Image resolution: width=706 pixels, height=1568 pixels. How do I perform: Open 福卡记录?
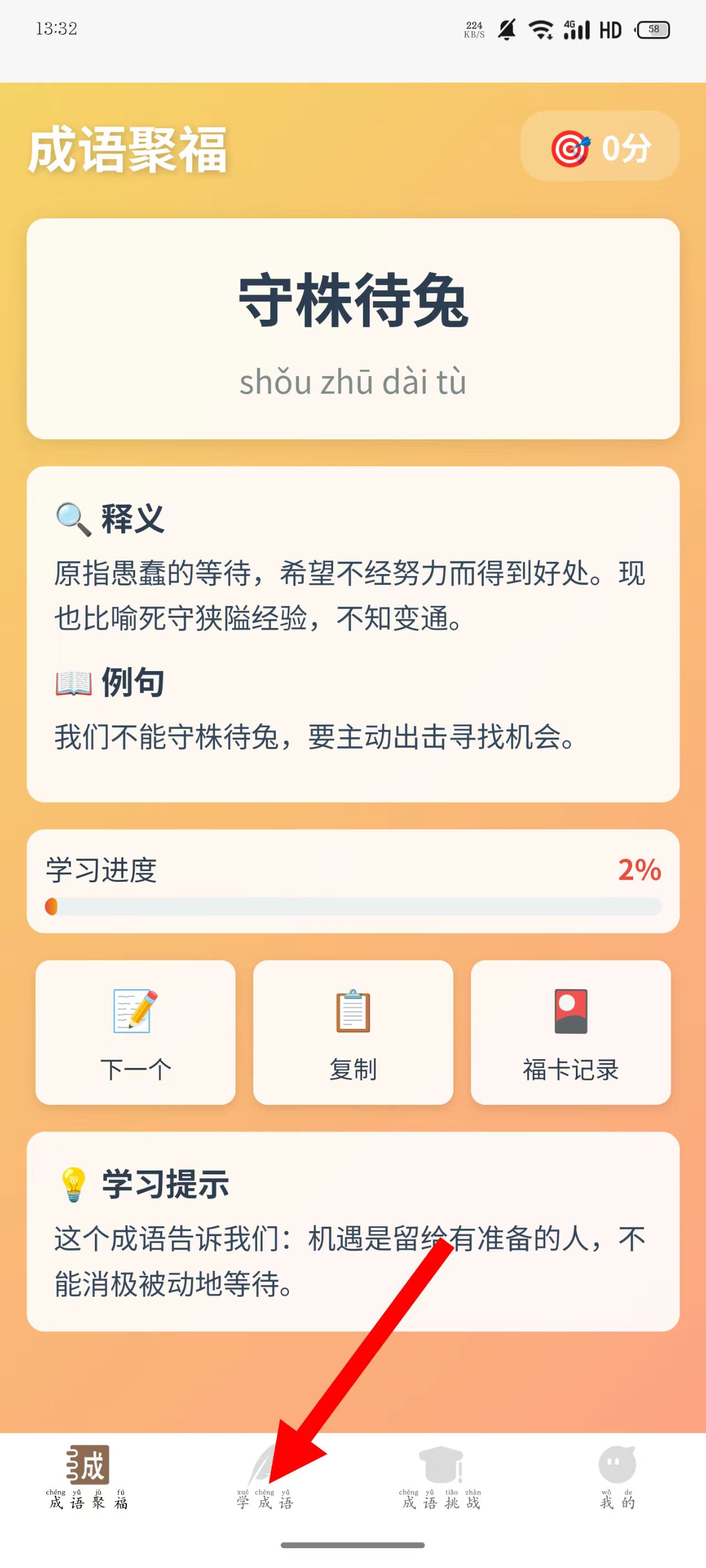(x=570, y=1032)
